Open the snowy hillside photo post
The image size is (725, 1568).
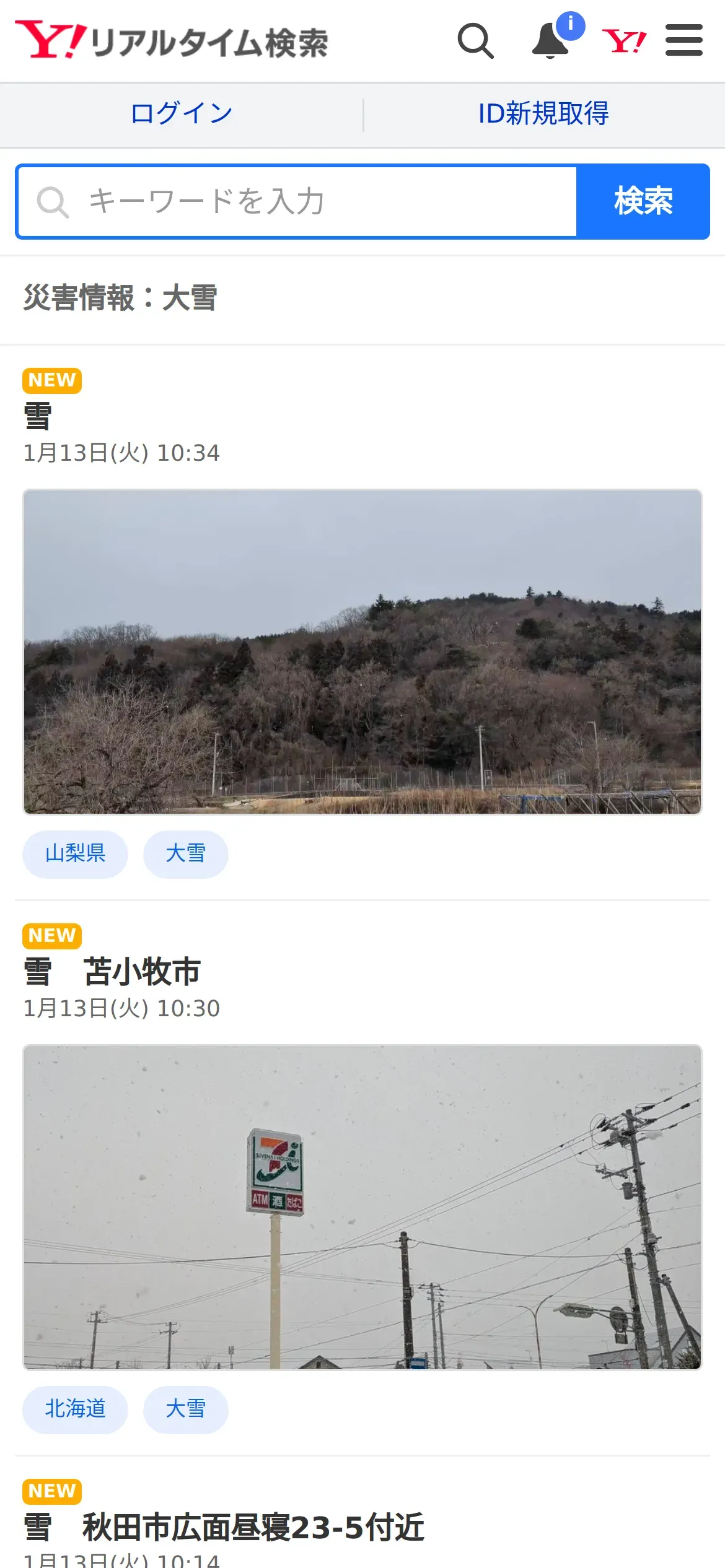(362, 651)
